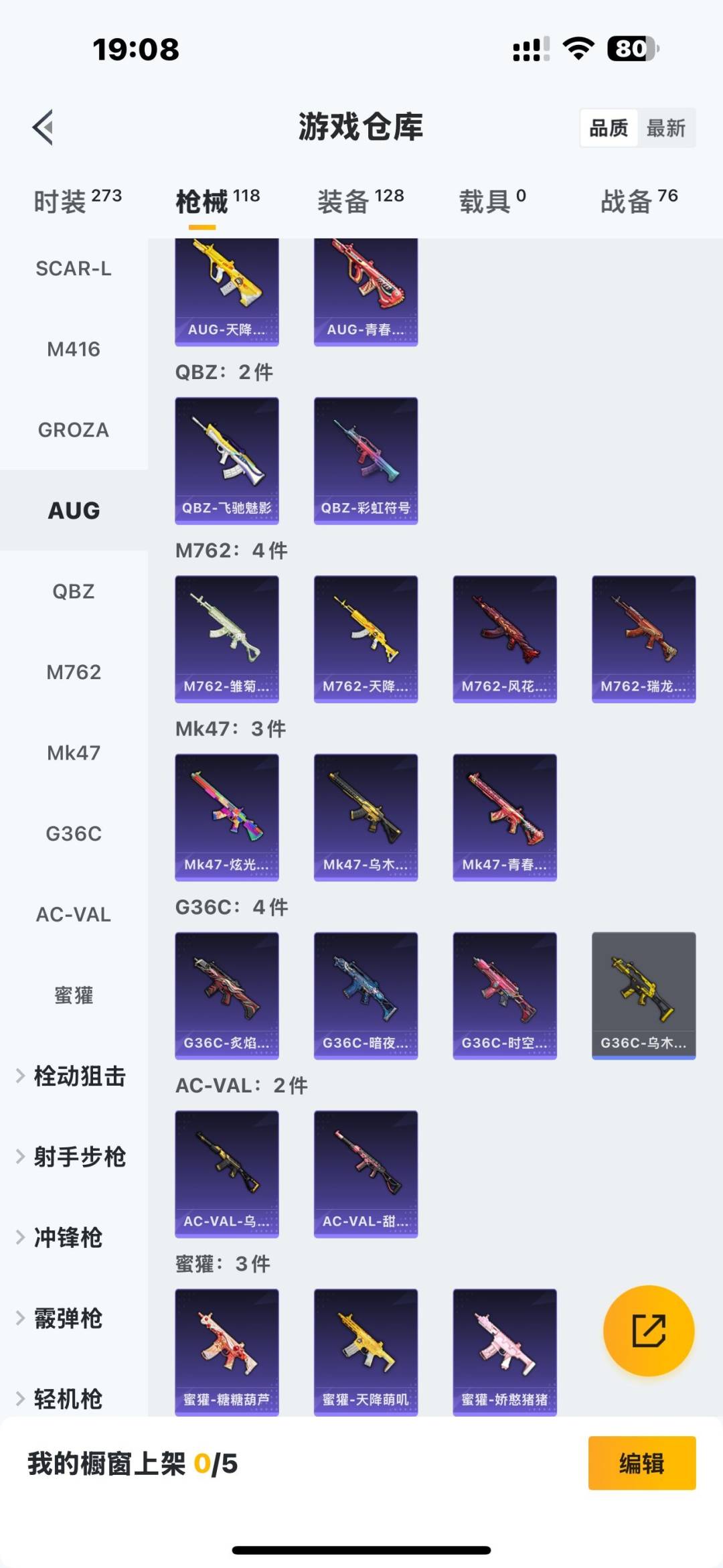Switch to the 装备 tab
723x1568 pixels.
click(360, 201)
